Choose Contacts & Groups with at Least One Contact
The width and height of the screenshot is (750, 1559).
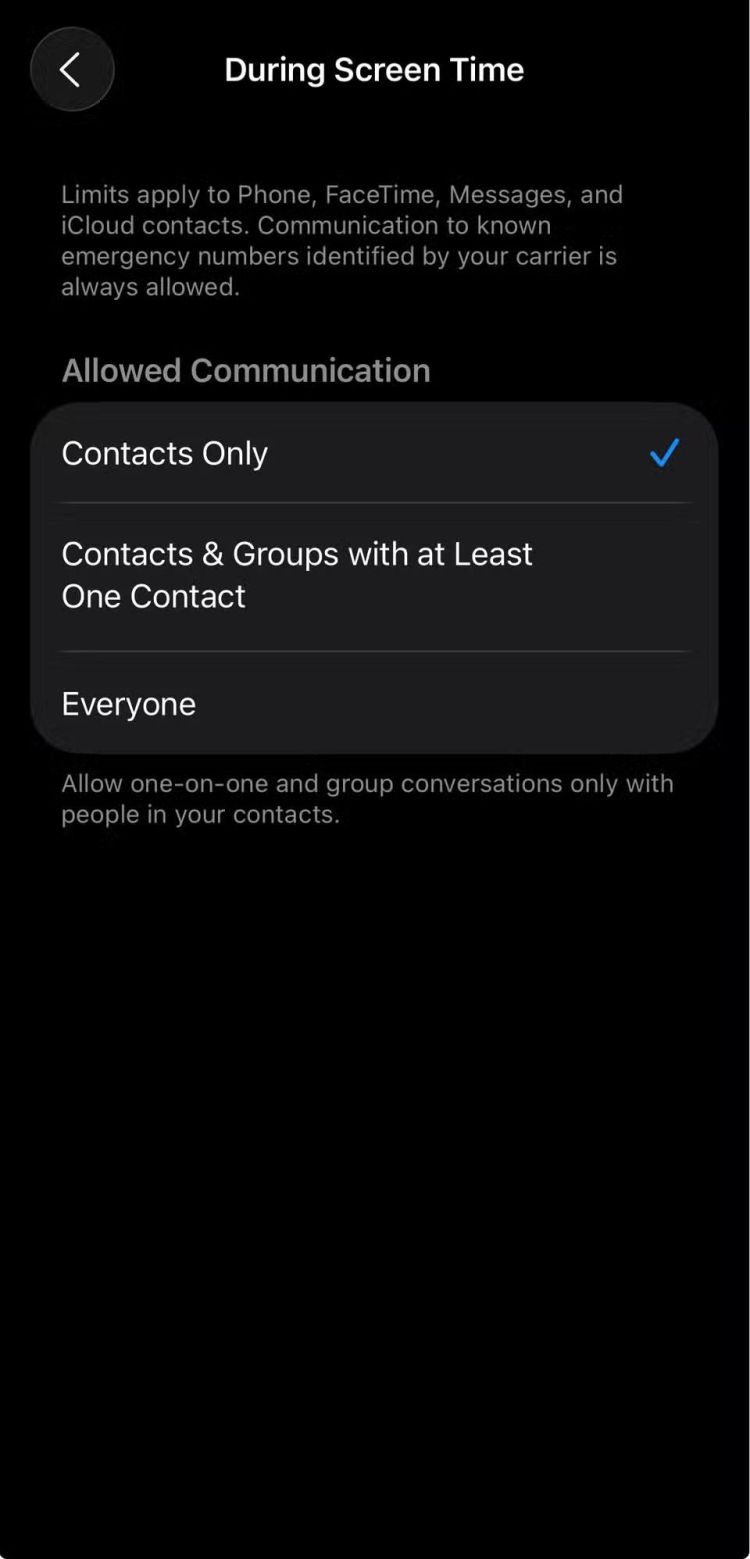coord(374,575)
